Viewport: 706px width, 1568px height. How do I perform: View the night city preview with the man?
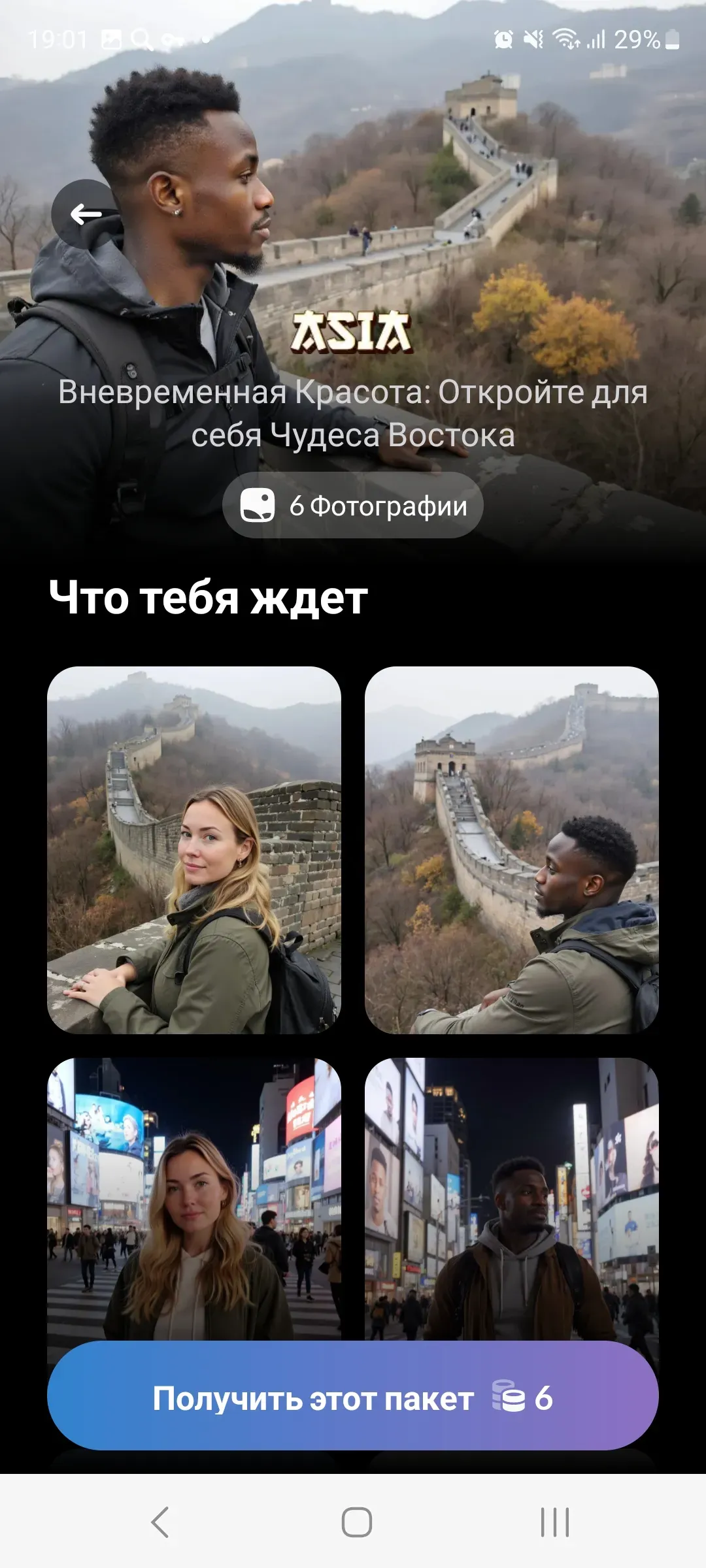pyautogui.click(x=511, y=1196)
